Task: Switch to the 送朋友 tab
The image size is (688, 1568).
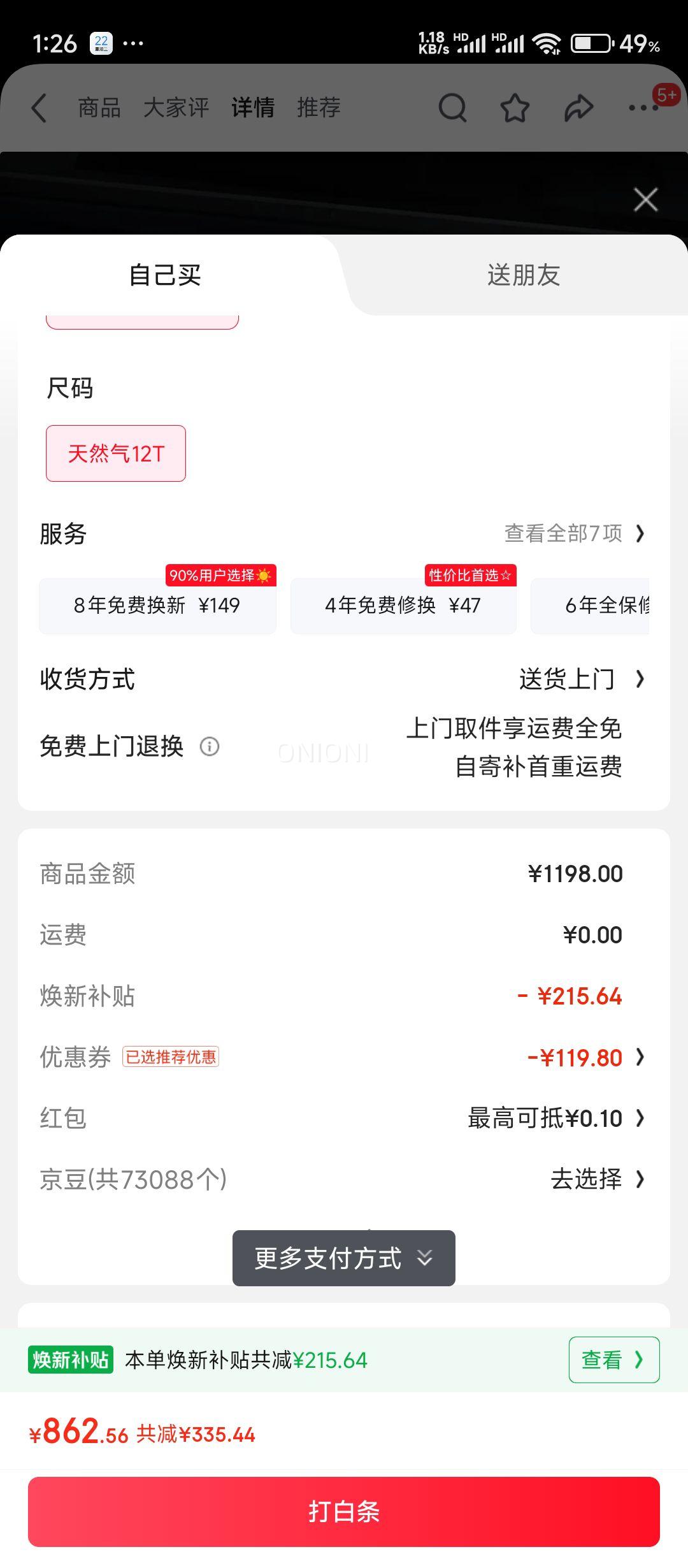Action: click(523, 275)
